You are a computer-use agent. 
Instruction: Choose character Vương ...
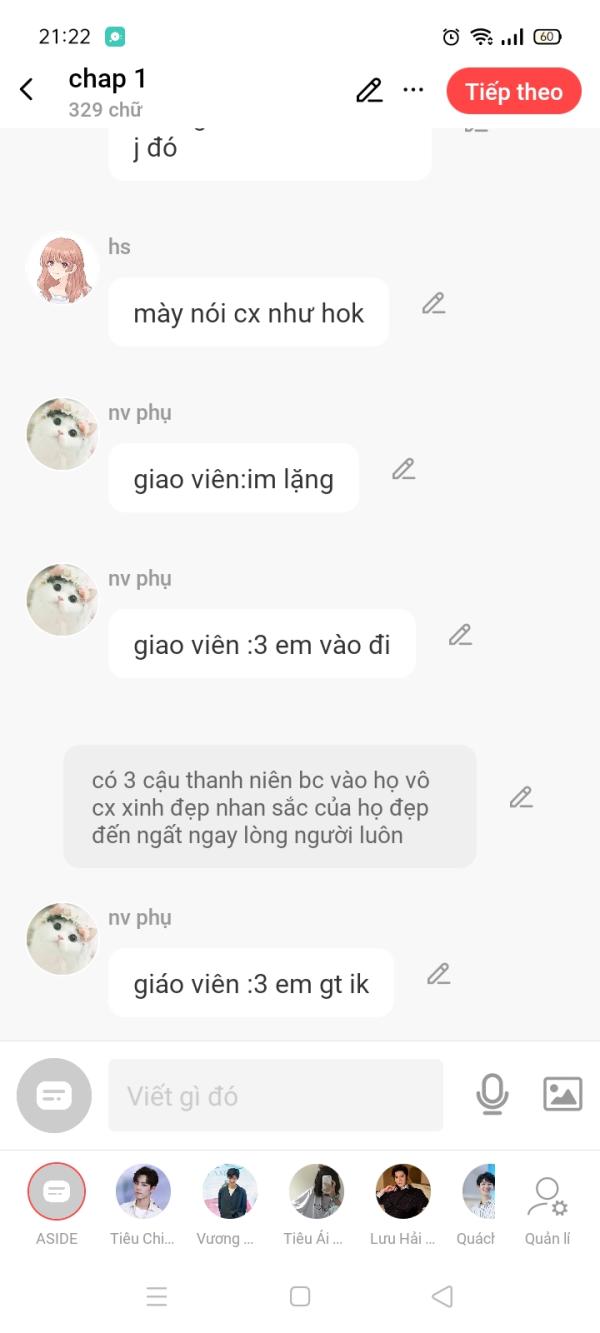point(229,1192)
